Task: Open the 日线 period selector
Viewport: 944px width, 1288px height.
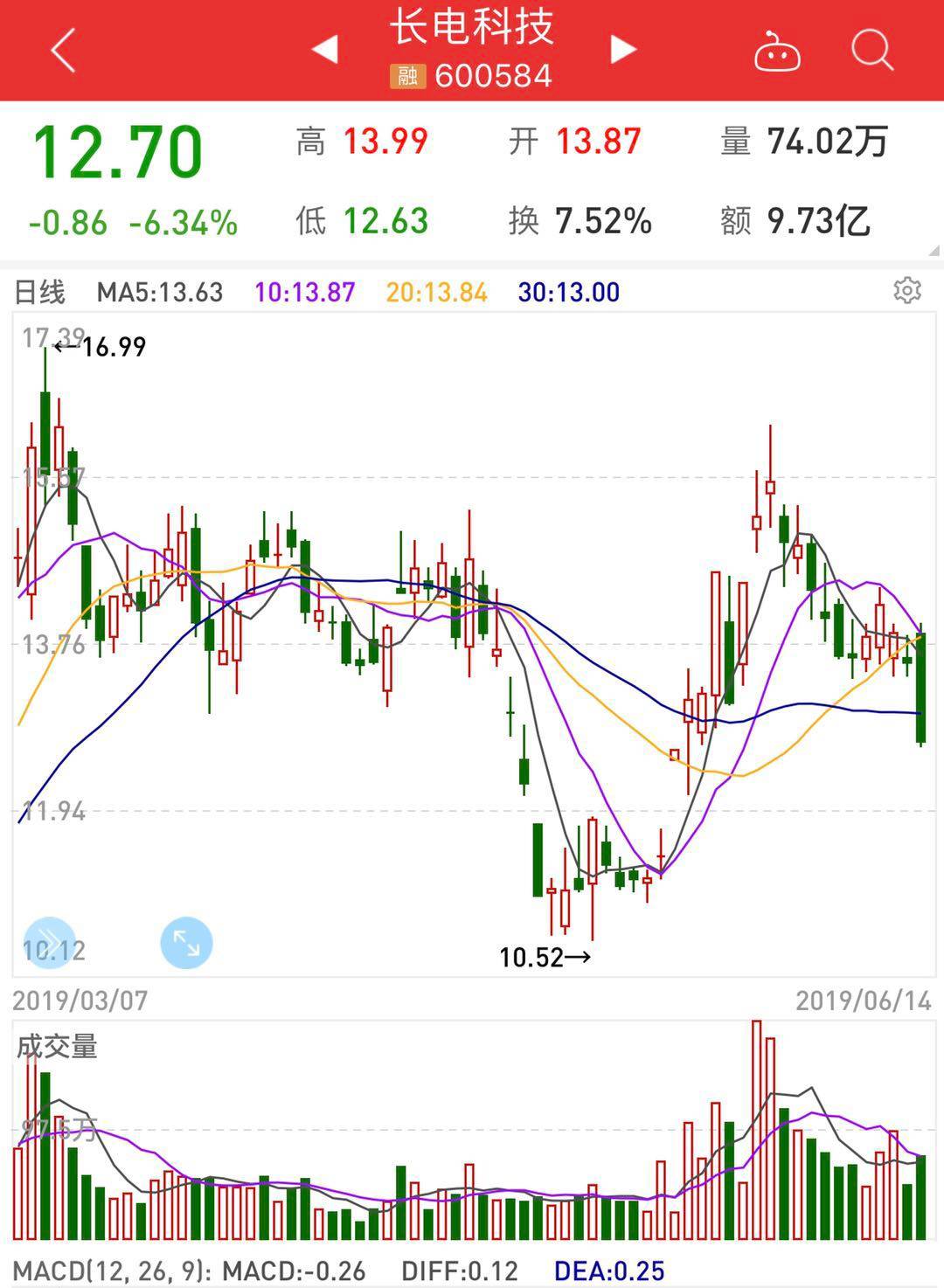Action: (41, 291)
